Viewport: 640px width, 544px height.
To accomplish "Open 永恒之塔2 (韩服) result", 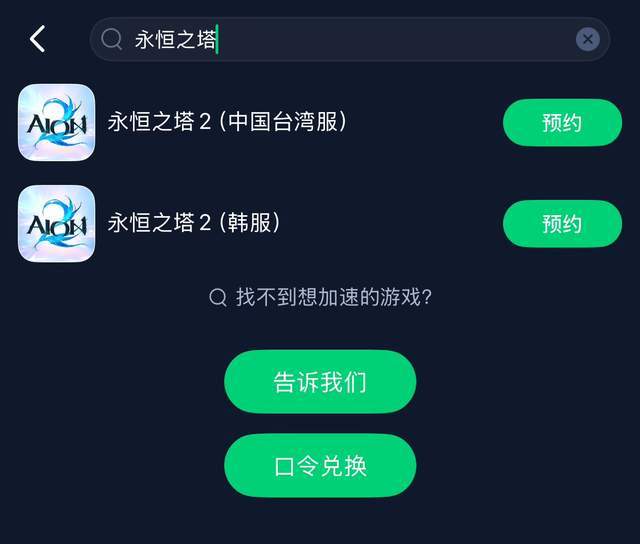I will 194,223.
